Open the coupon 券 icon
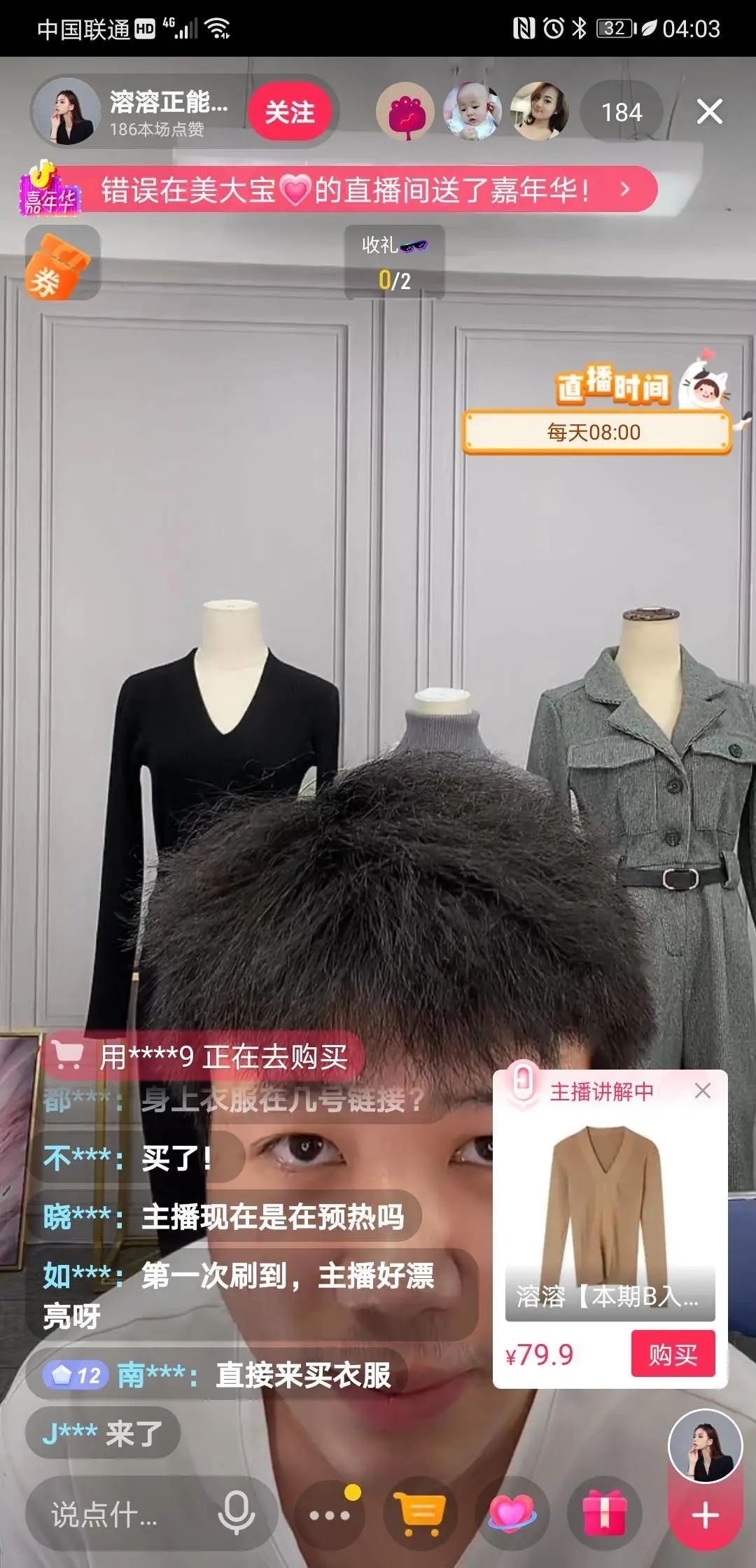 [60, 264]
